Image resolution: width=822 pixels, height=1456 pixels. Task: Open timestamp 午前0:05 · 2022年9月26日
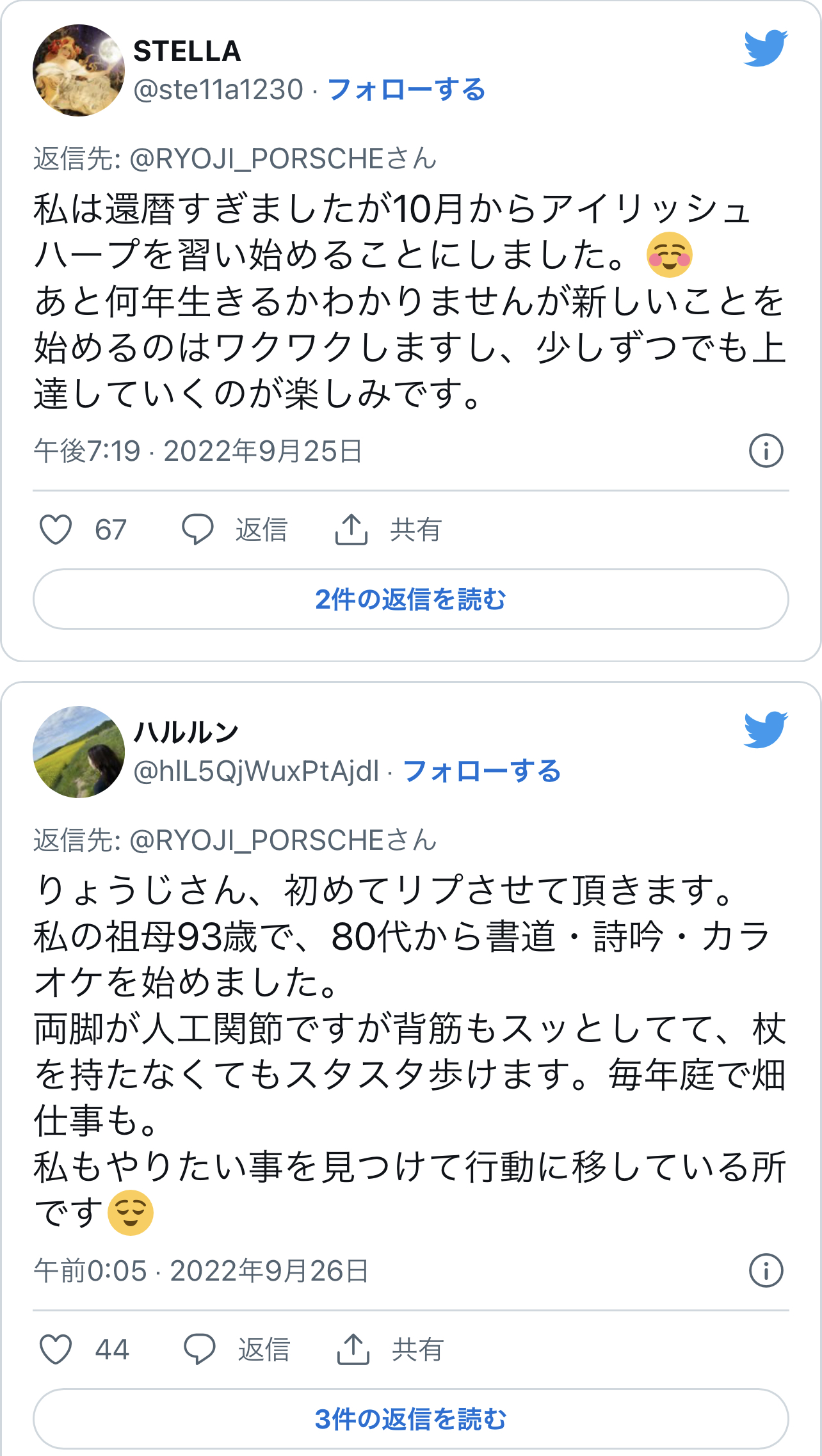pyautogui.click(x=201, y=1271)
